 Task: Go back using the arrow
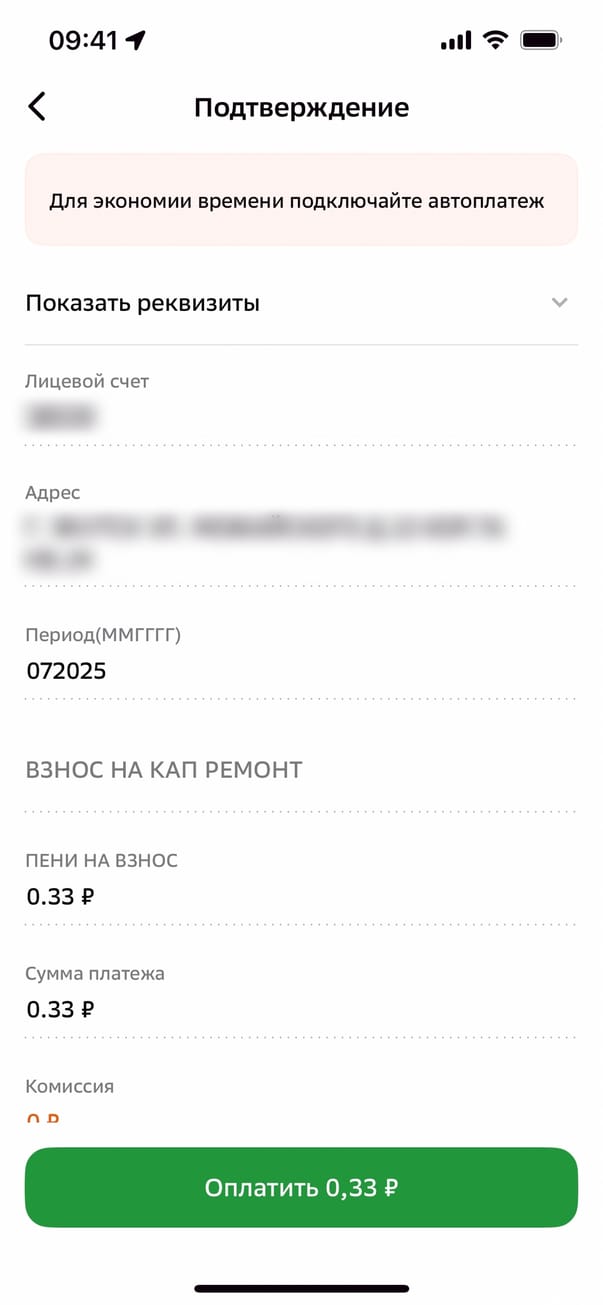pyautogui.click(x=37, y=107)
